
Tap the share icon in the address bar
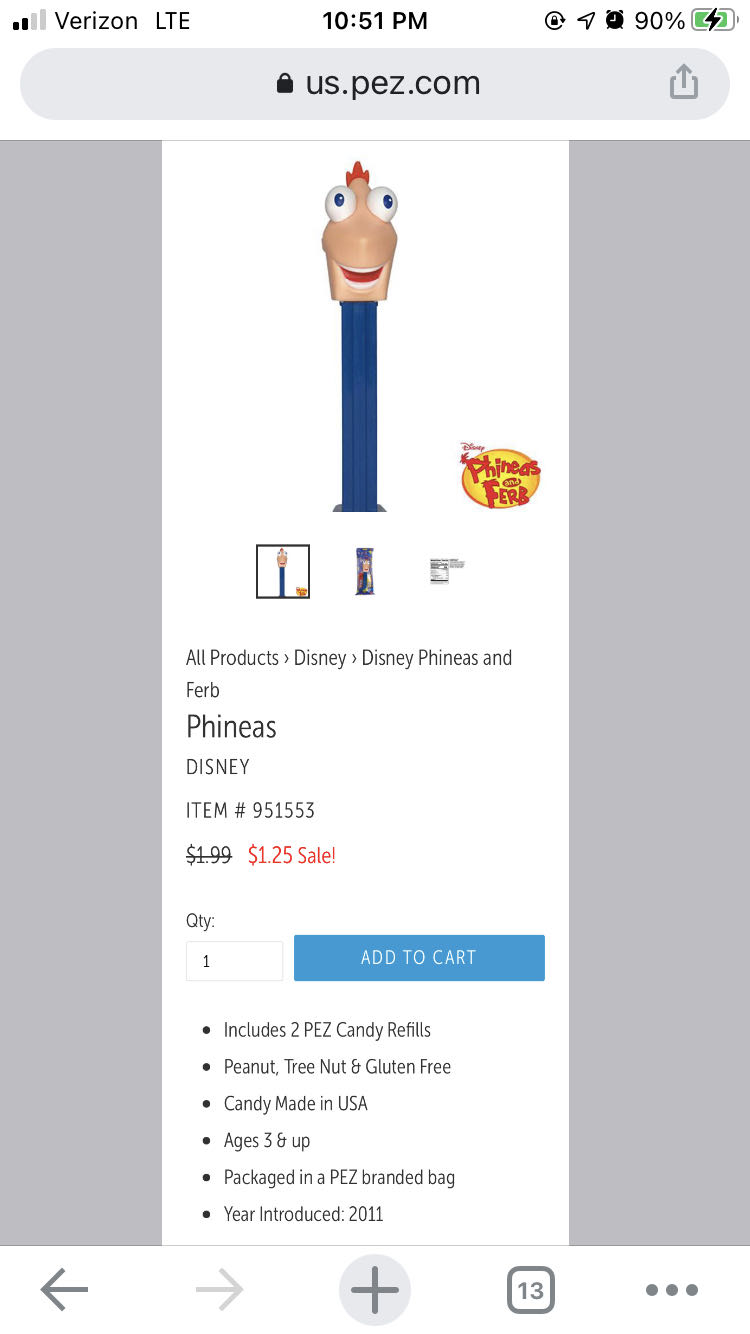click(684, 83)
